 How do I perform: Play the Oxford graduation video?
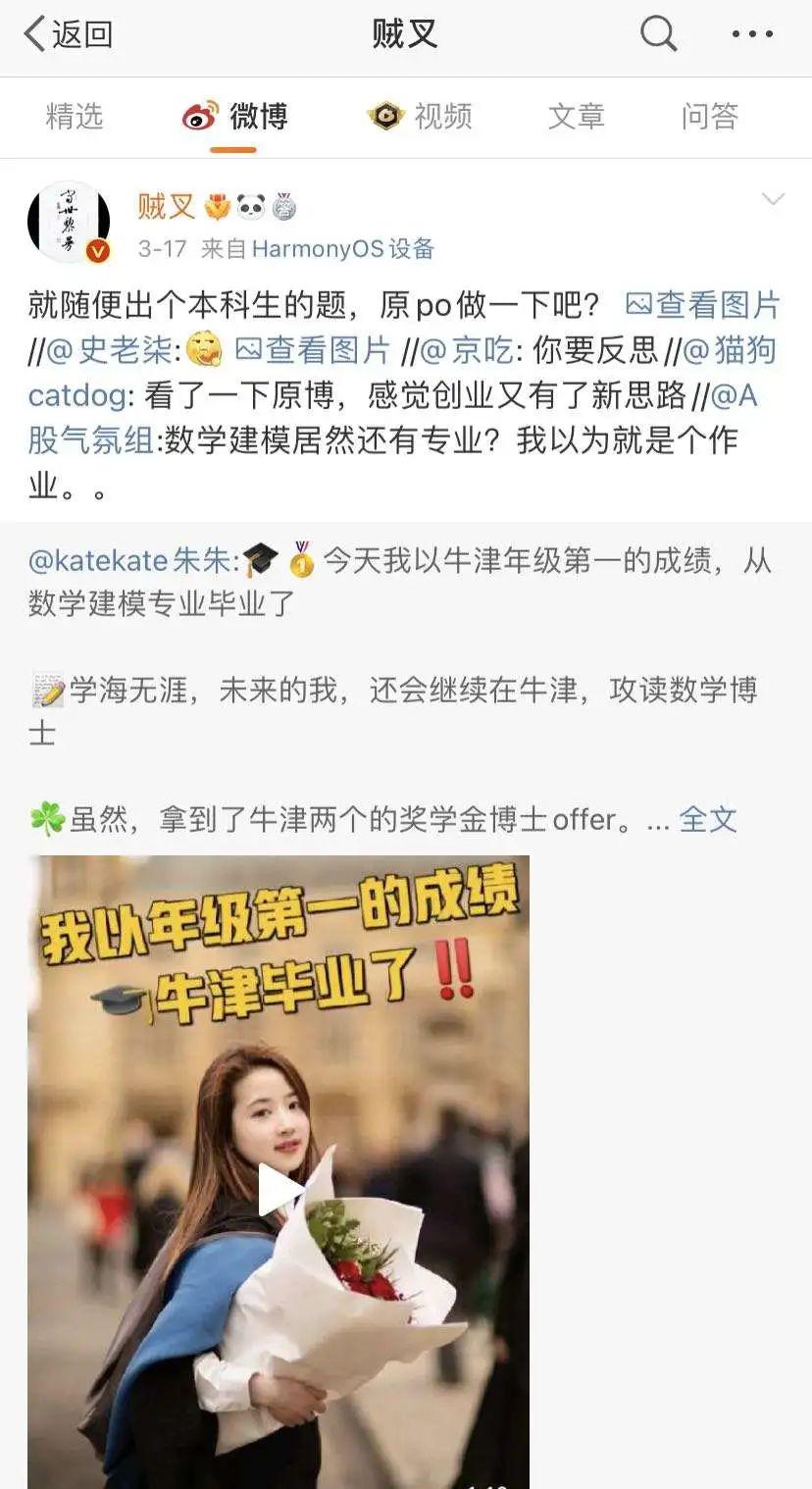(x=279, y=1190)
